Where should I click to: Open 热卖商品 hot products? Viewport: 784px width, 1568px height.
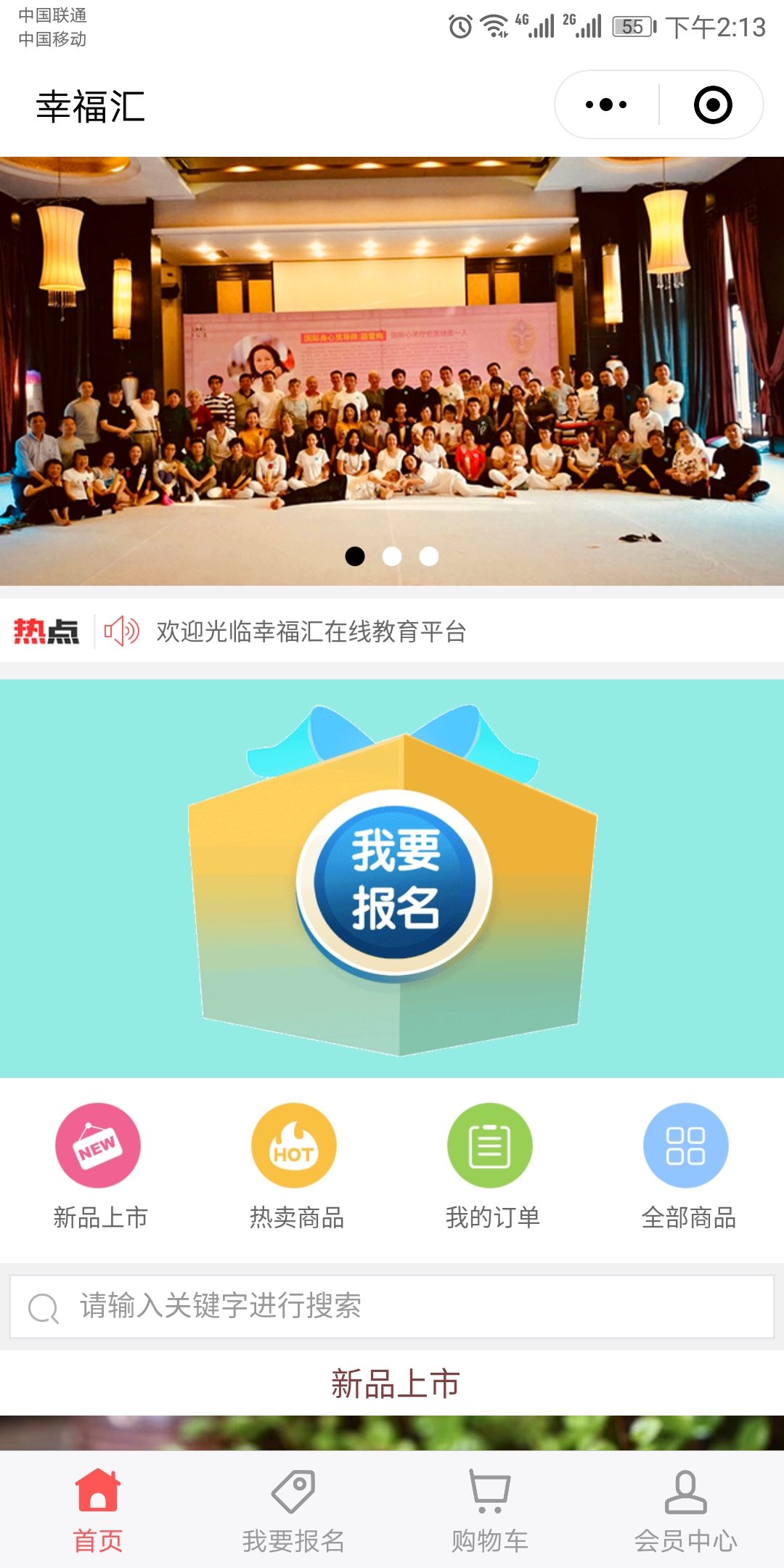(294, 1146)
